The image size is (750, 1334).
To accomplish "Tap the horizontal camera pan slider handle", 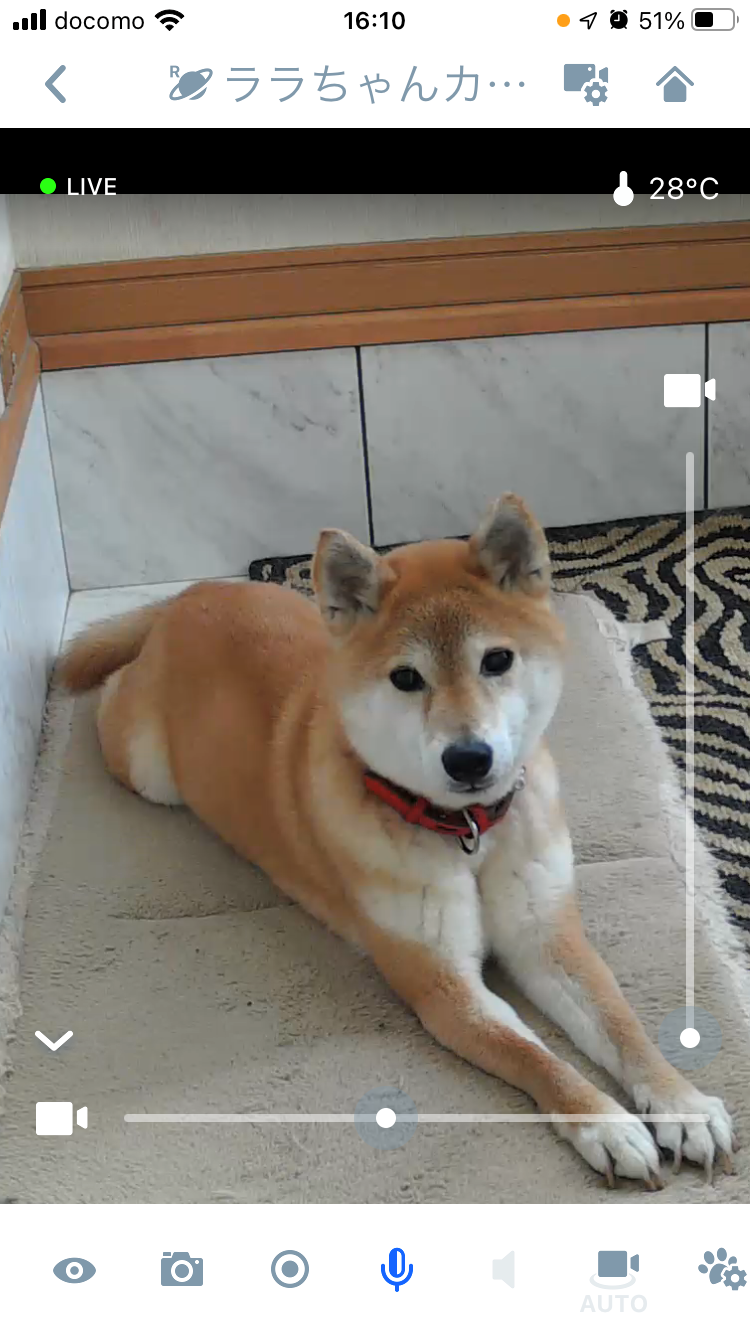I will pyautogui.click(x=386, y=1118).
